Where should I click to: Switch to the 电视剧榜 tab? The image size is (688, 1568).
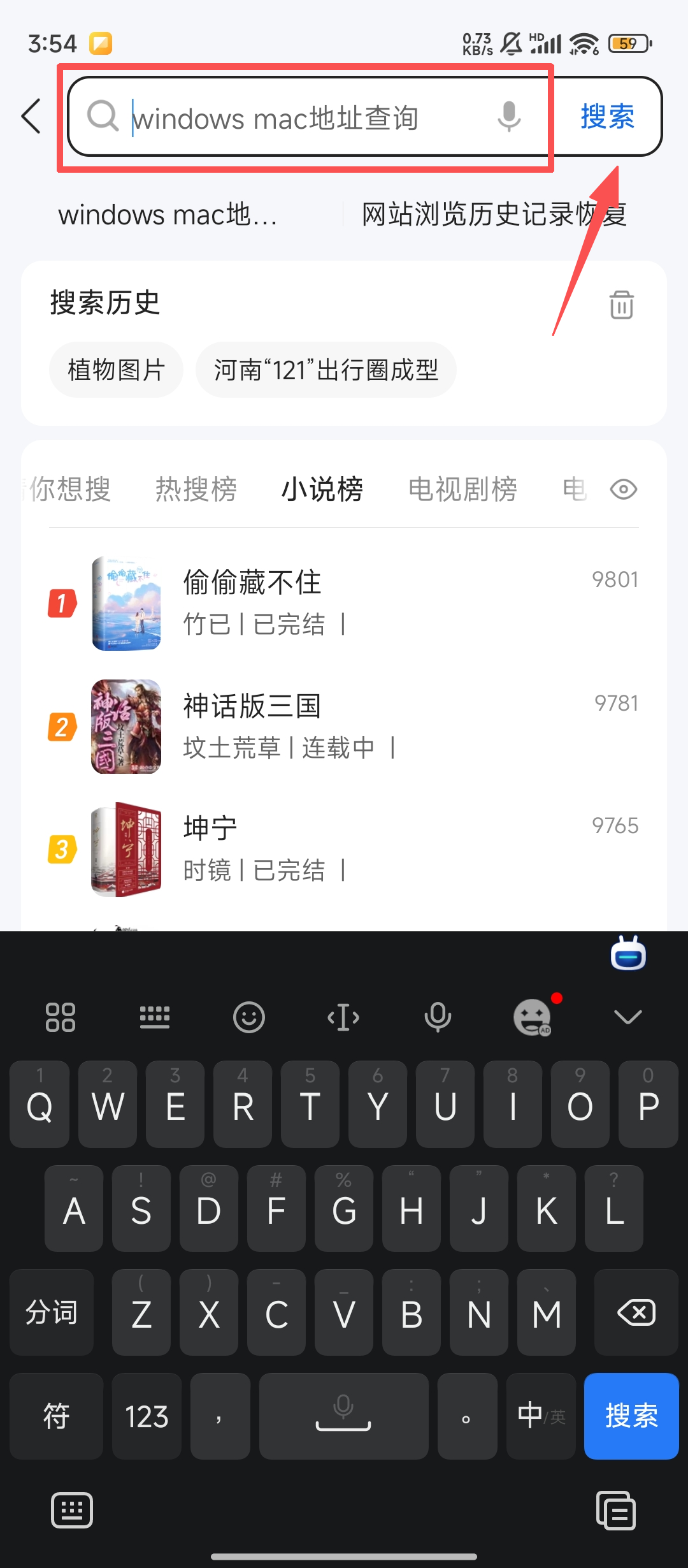click(462, 490)
